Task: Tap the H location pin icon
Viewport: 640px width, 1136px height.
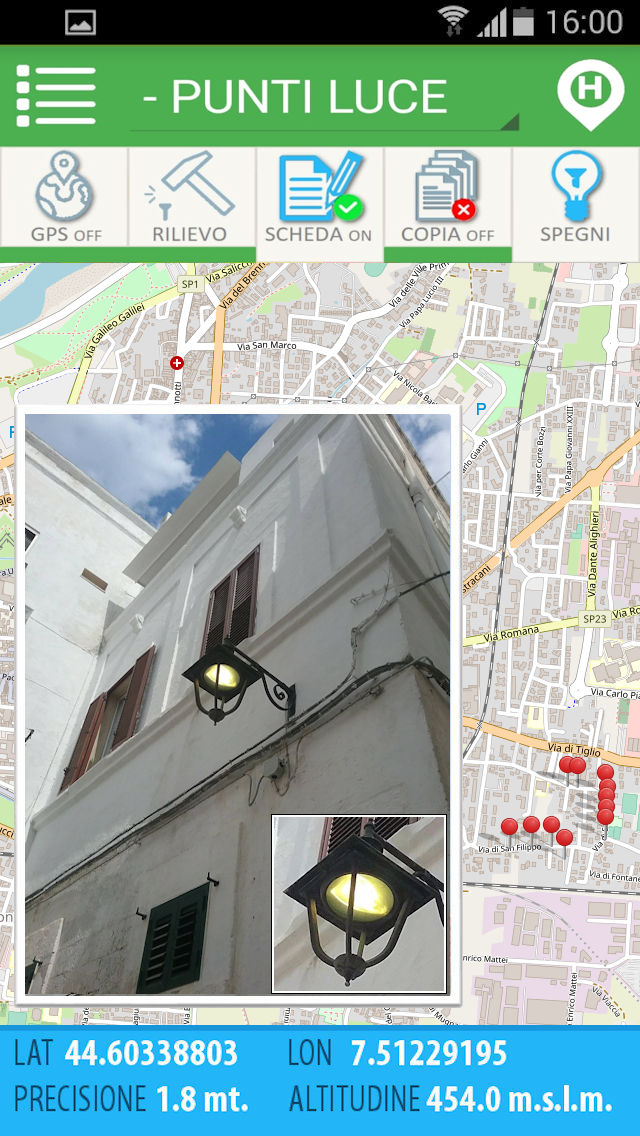Action: tap(590, 92)
